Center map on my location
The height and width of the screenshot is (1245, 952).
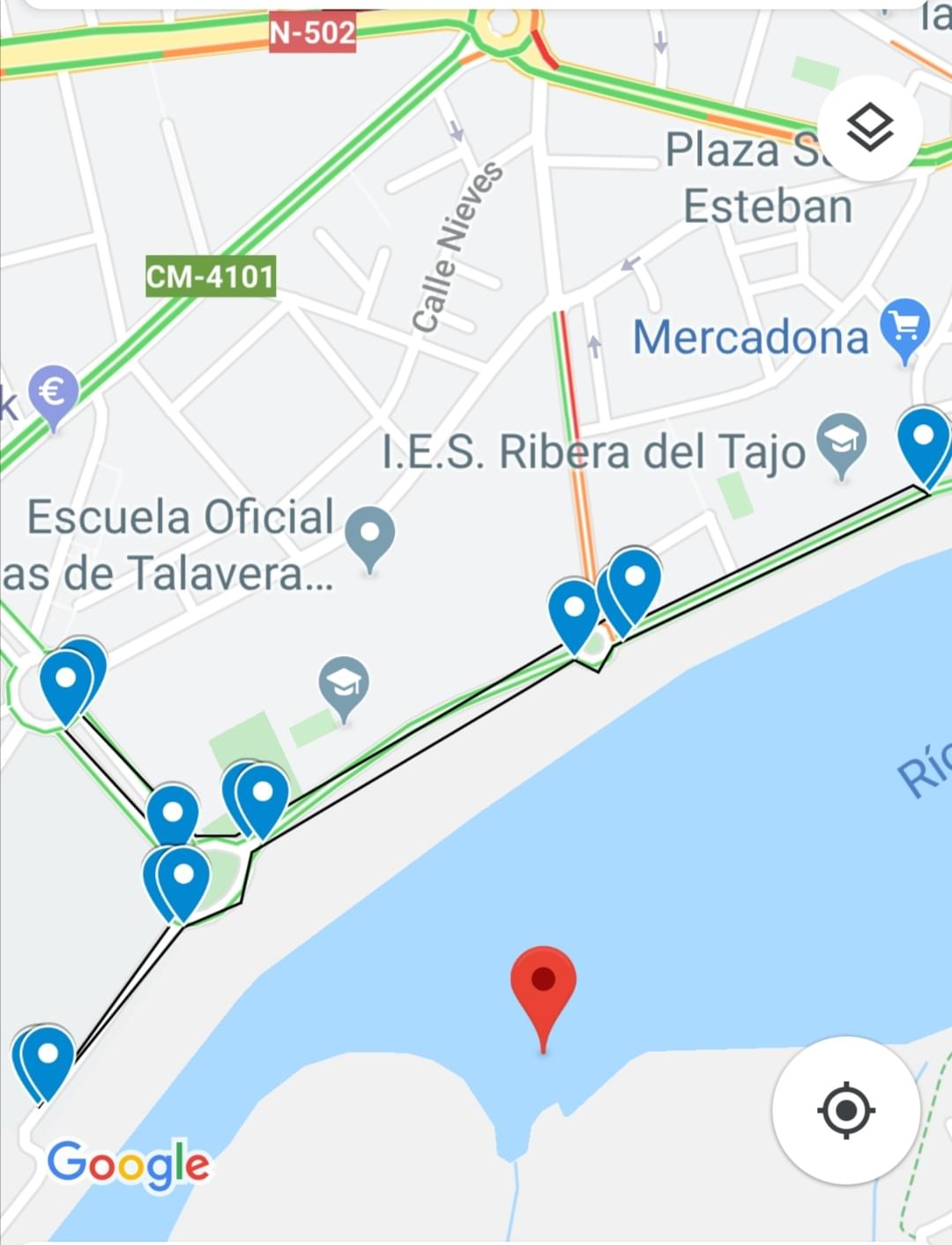[x=846, y=1109]
